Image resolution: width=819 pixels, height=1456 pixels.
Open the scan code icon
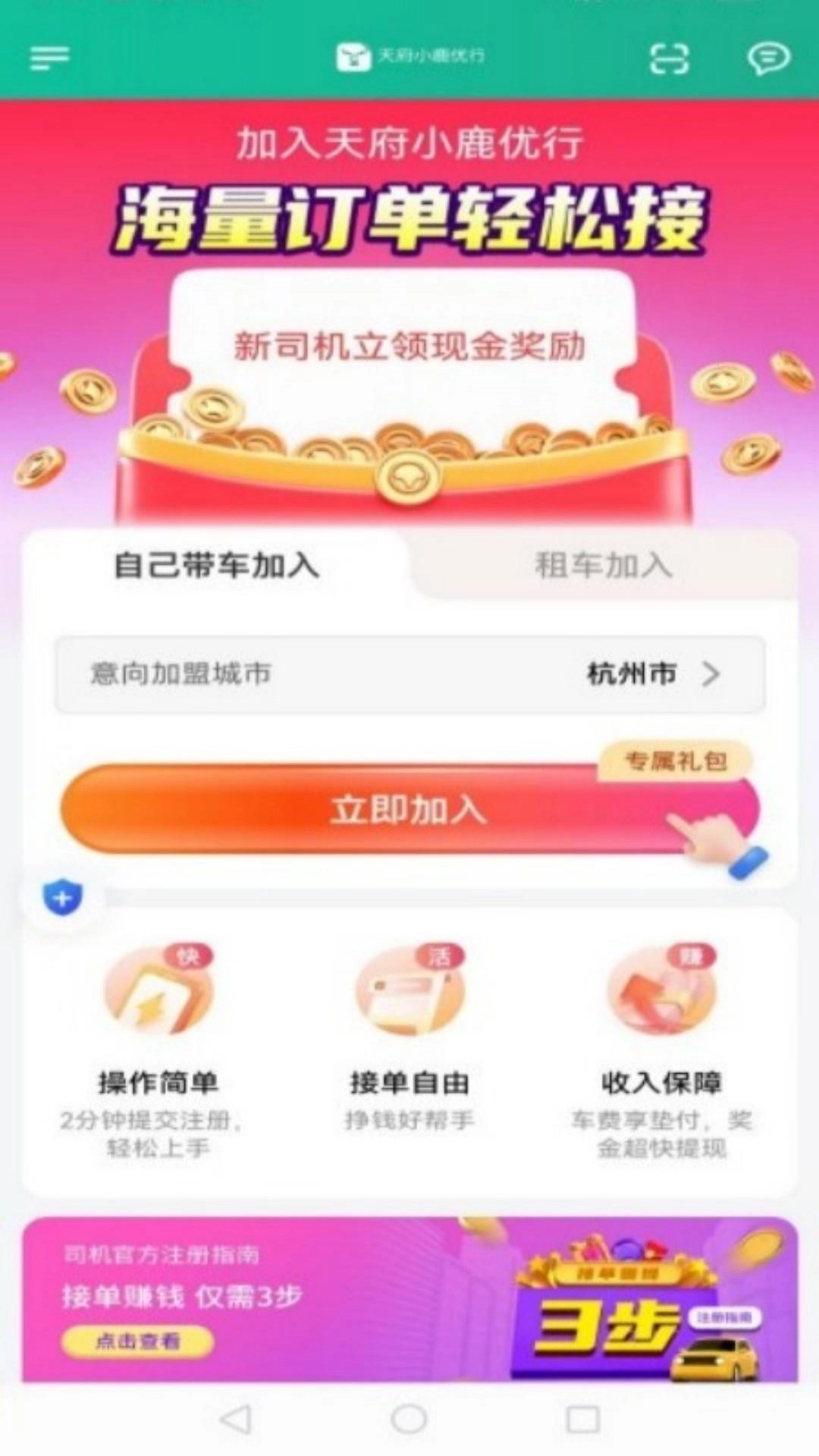tap(670, 58)
